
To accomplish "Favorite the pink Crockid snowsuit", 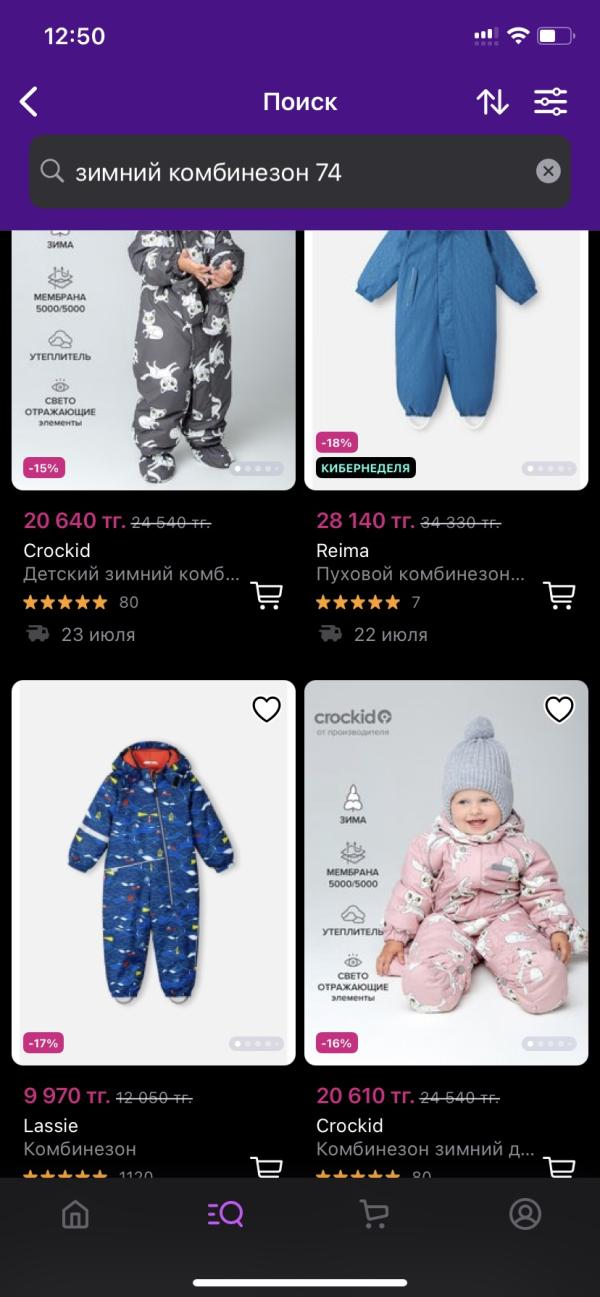I will coord(559,709).
